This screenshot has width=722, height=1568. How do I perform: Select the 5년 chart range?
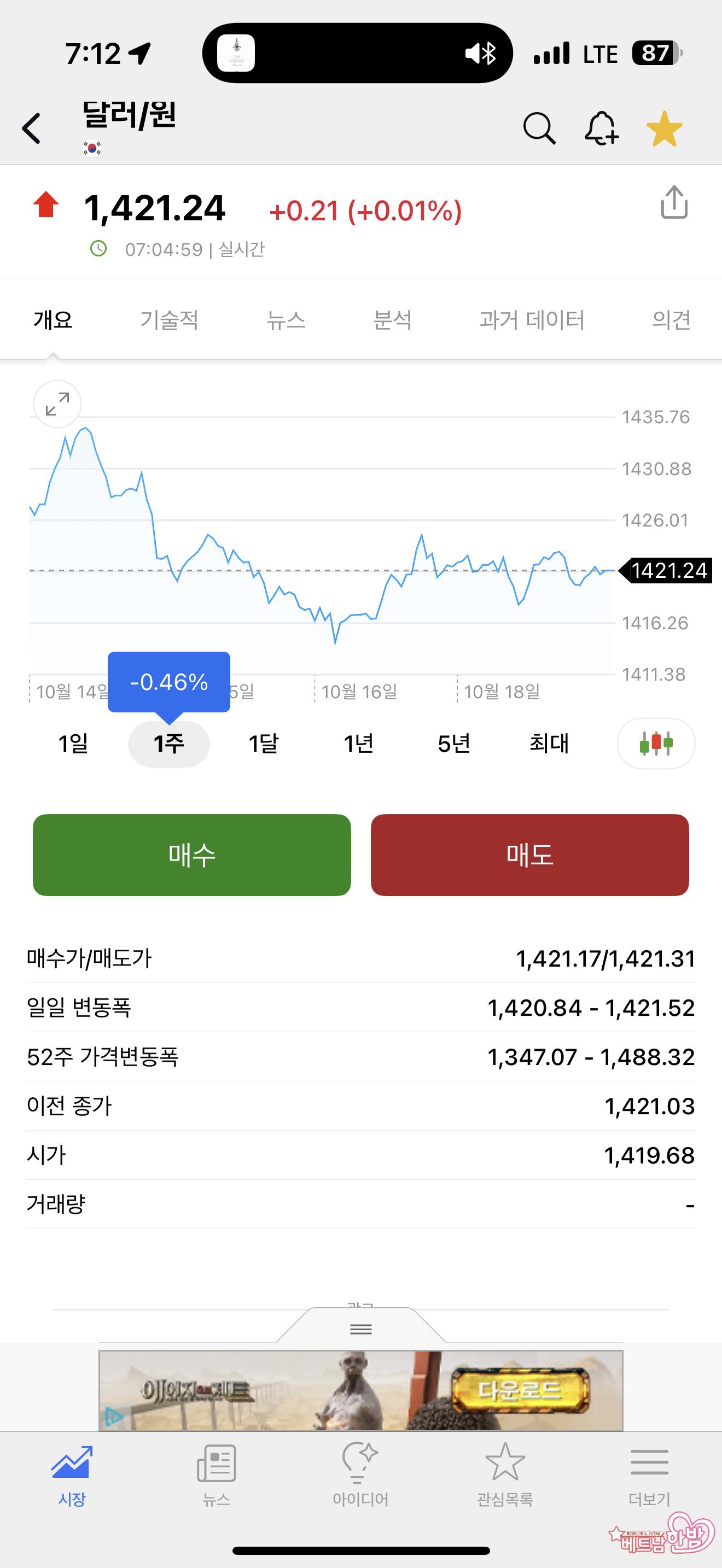pos(454,743)
